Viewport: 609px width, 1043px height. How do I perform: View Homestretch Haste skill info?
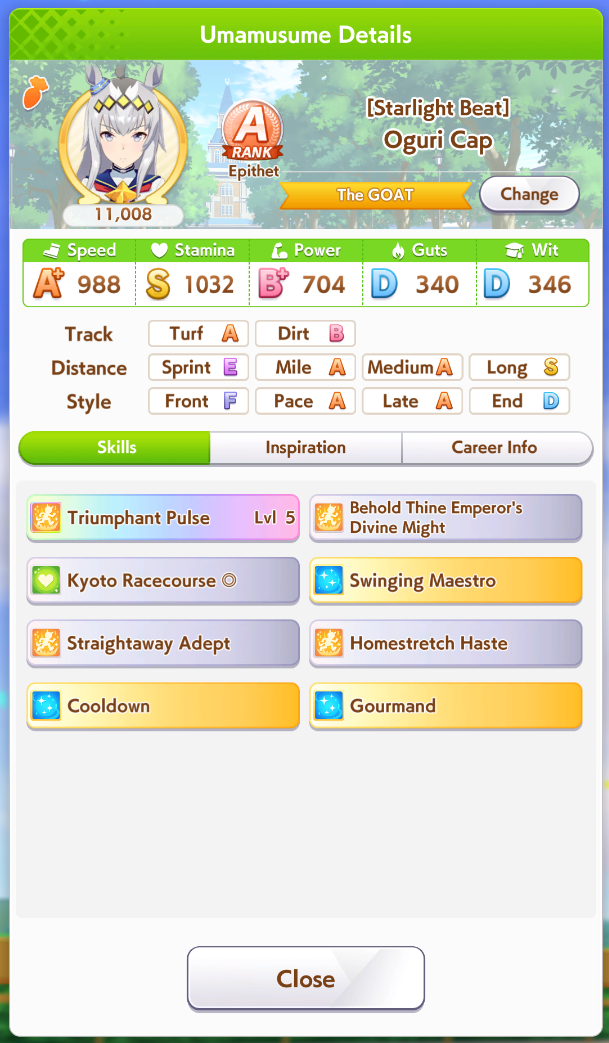(446, 644)
